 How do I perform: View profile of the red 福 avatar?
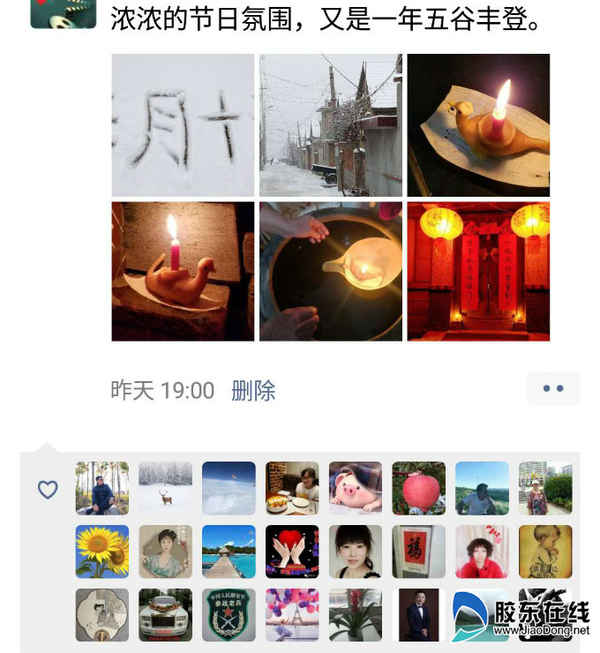[418, 551]
